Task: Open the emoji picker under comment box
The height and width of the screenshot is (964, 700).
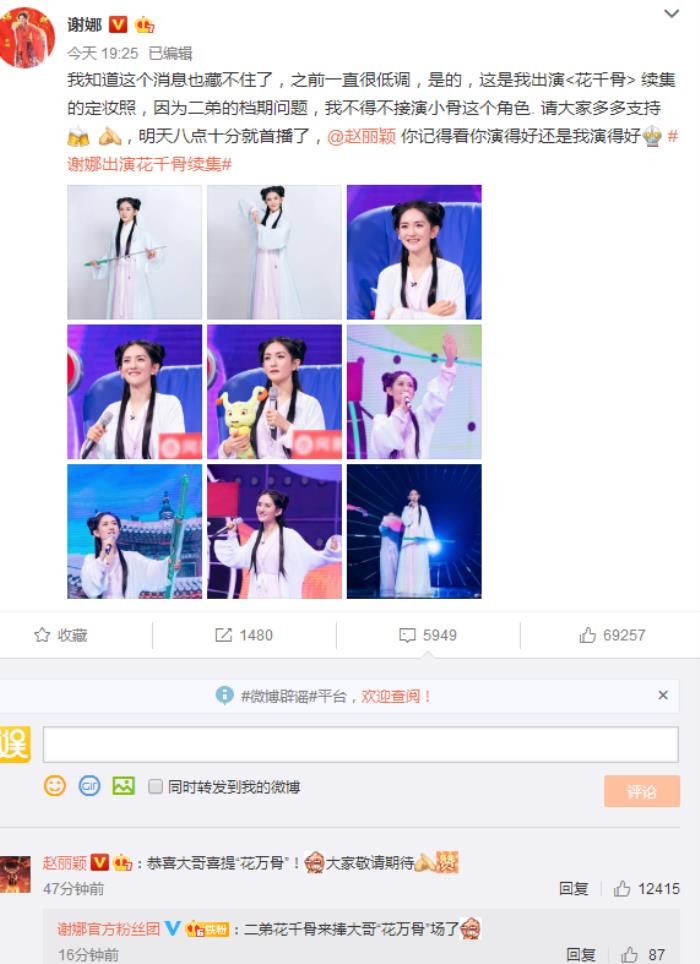Action: click(55, 786)
